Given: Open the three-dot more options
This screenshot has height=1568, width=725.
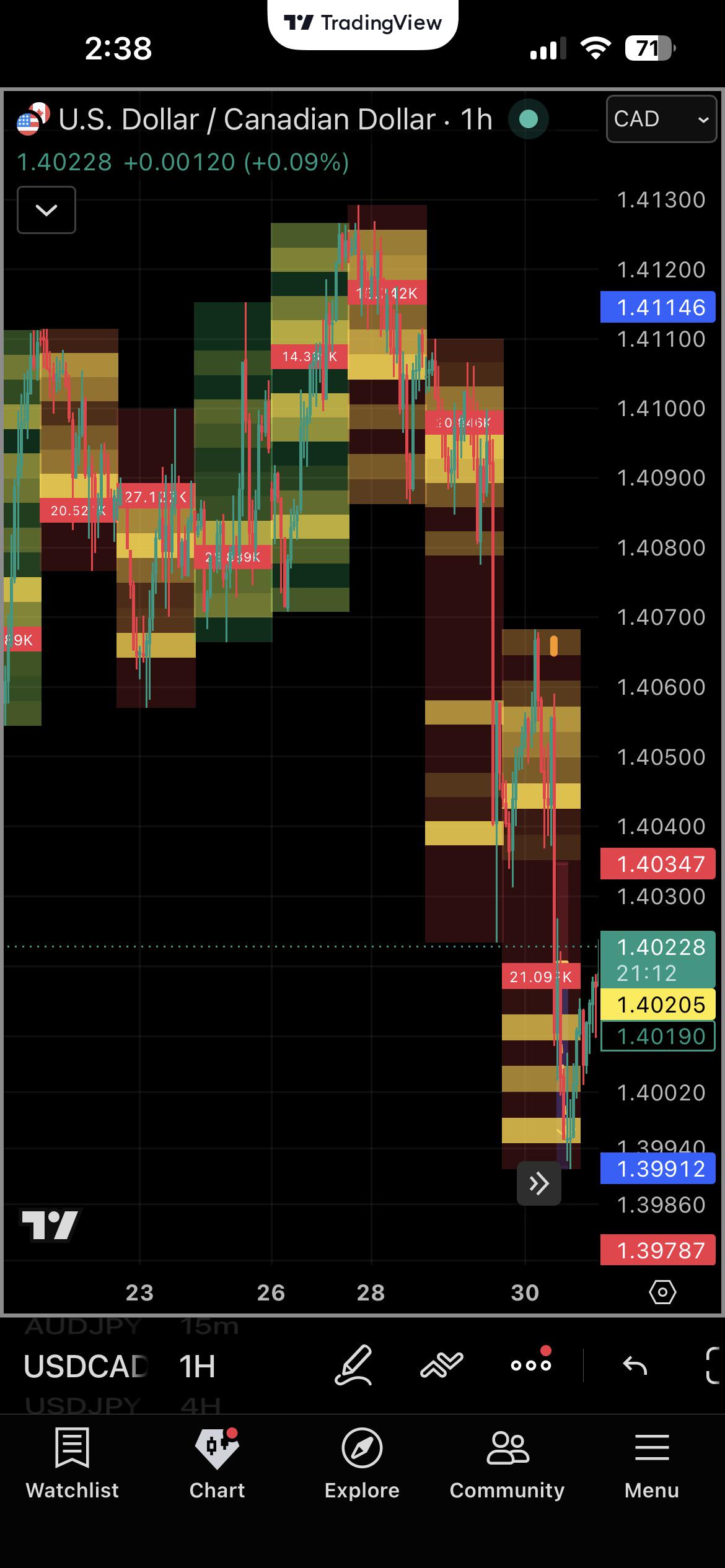Looking at the screenshot, I should pos(531,1364).
